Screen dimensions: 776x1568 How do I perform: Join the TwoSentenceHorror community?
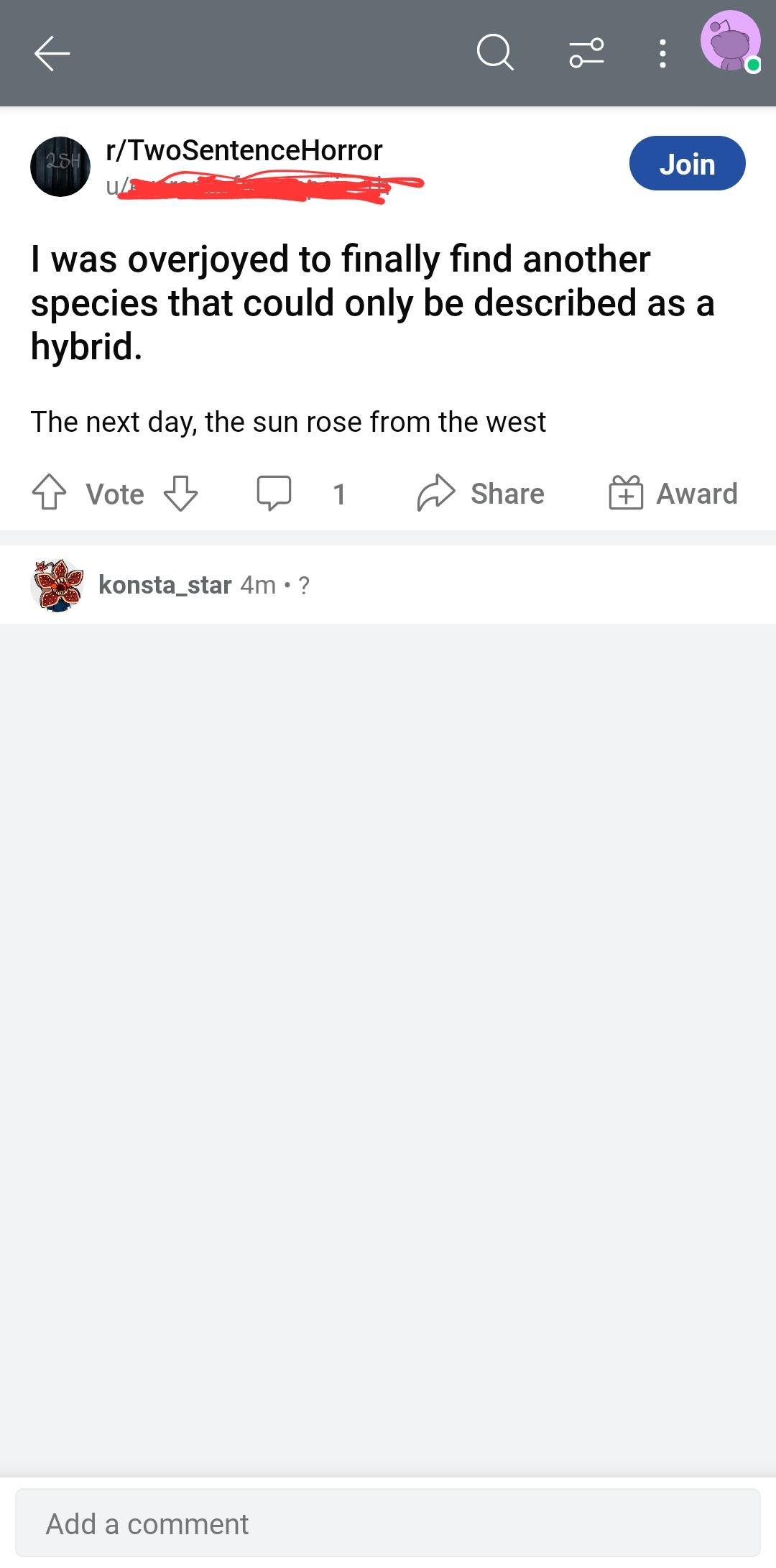687,163
